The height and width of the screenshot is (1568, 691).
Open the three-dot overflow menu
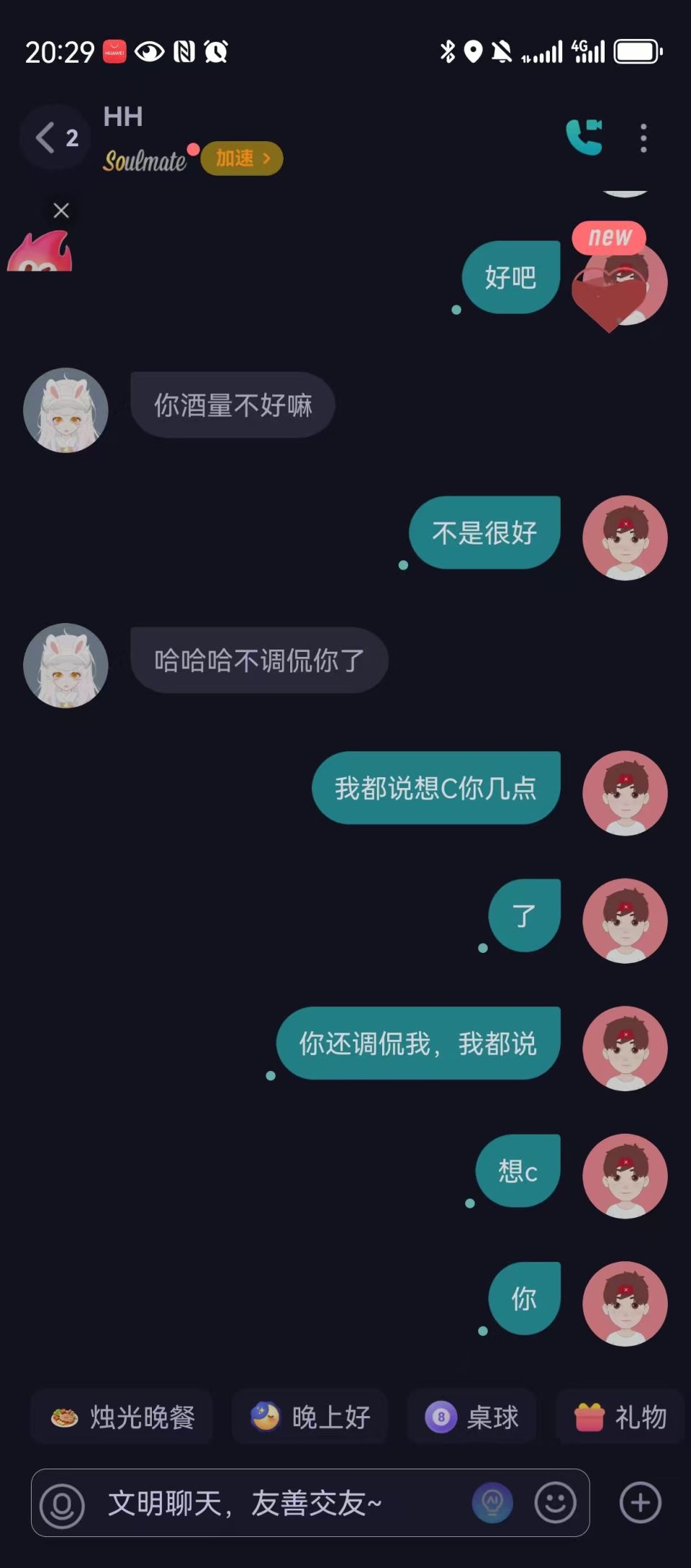click(643, 138)
